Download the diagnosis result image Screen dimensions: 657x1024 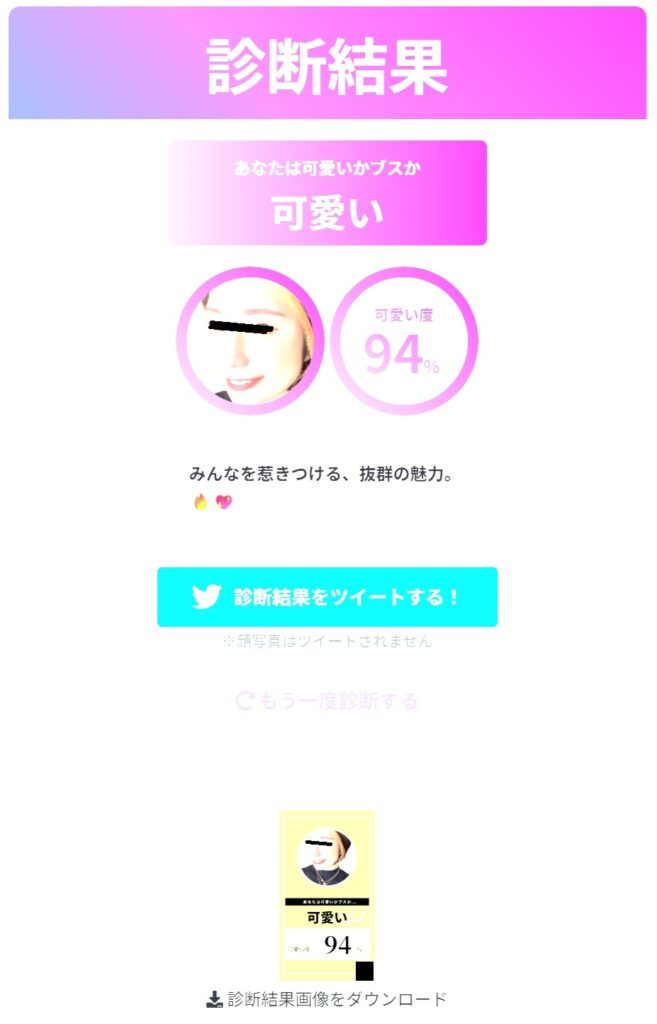coord(327,998)
